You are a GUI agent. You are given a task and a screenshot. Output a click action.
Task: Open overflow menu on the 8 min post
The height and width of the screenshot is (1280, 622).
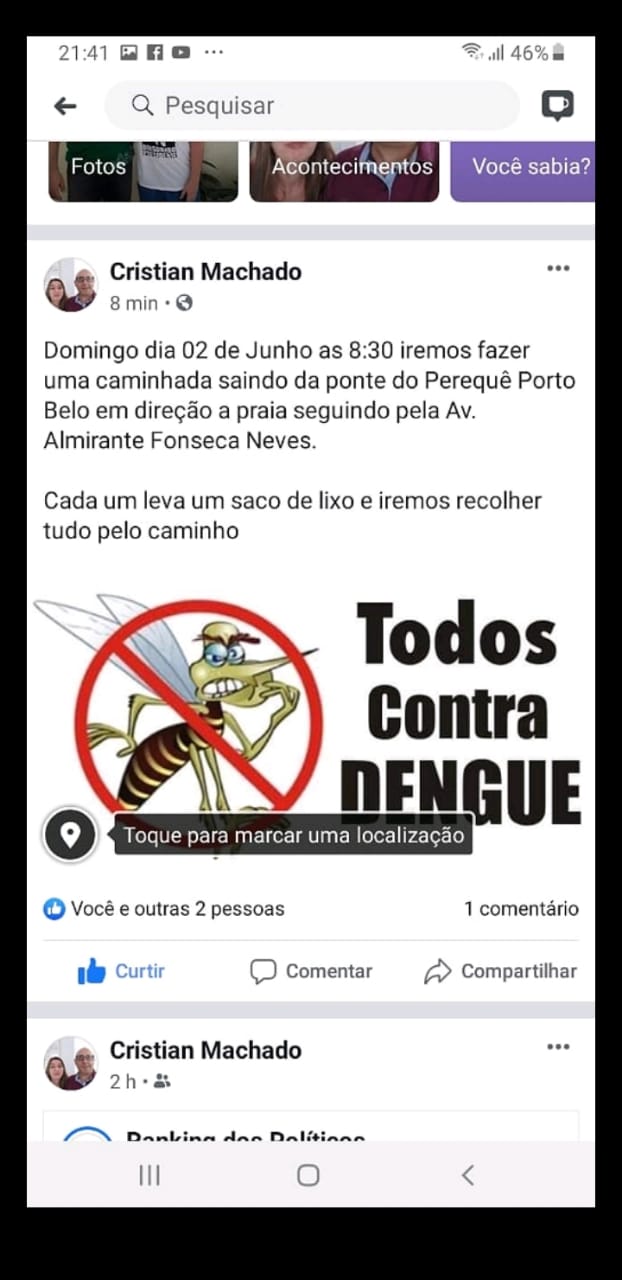pos(558,268)
